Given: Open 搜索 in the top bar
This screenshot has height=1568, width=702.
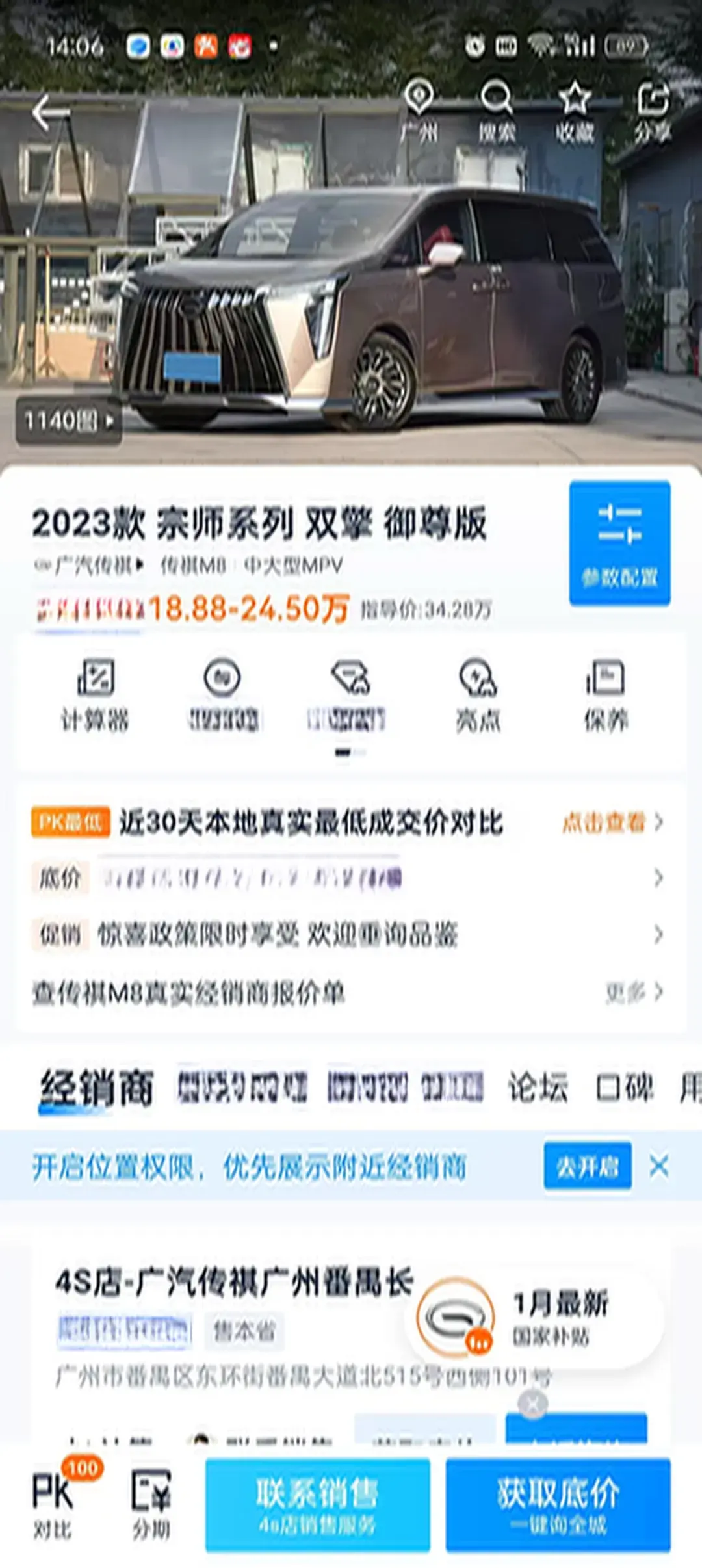Looking at the screenshot, I should pyautogui.click(x=497, y=112).
